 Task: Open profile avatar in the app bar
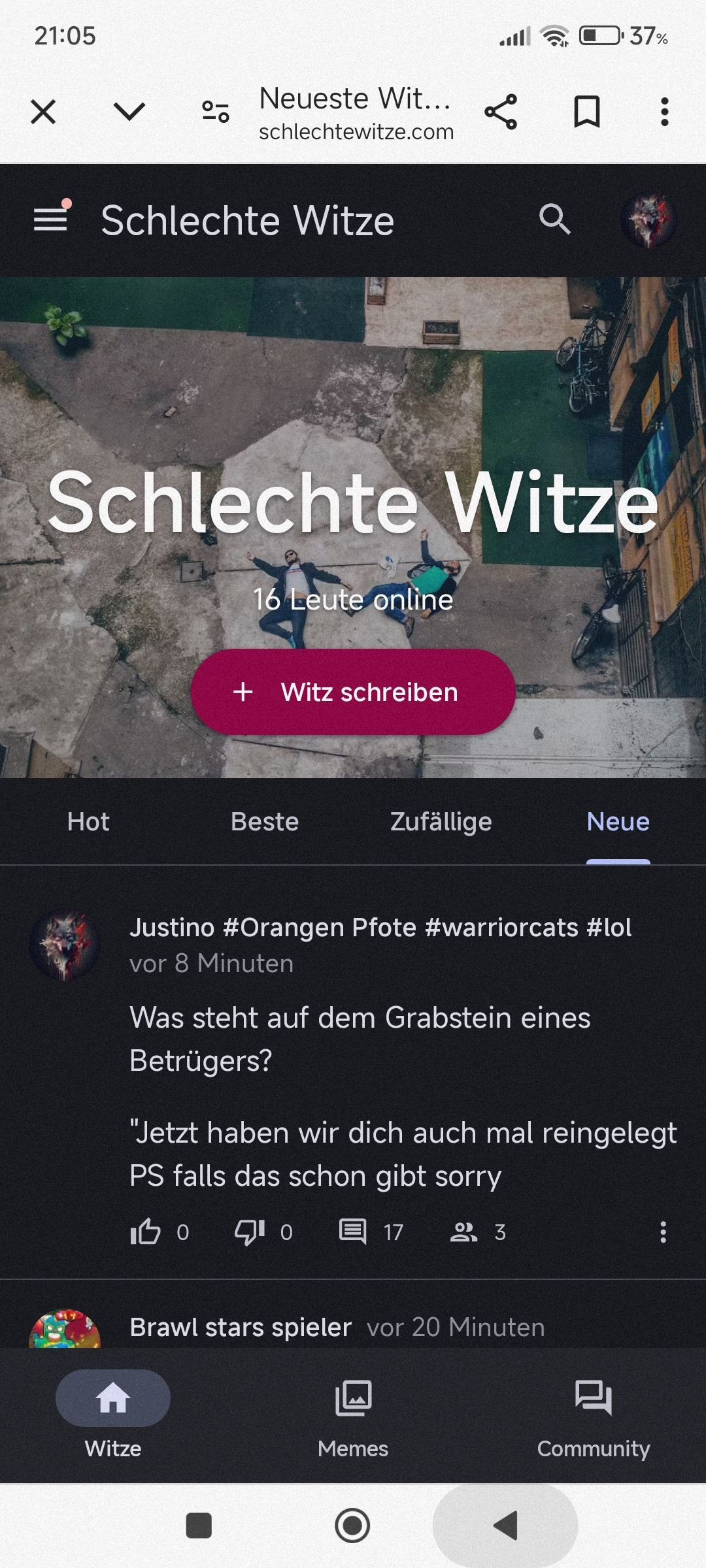(648, 219)
